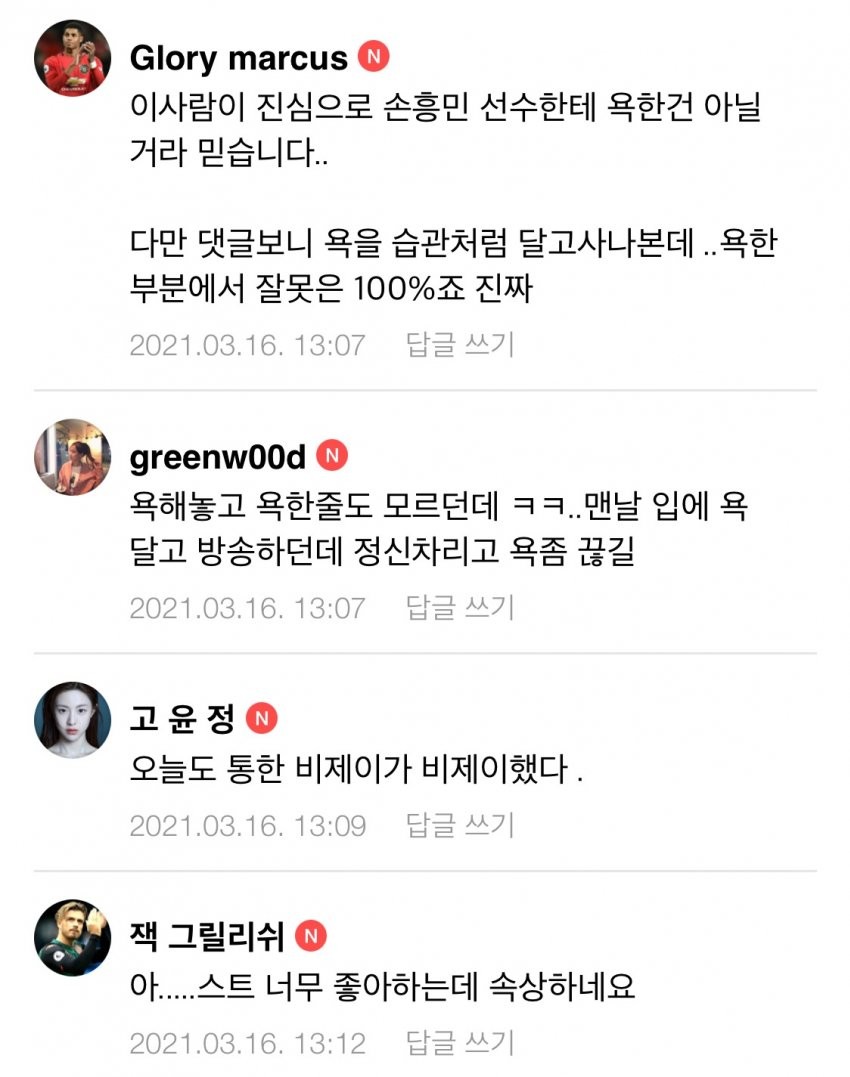Select the nickname 잭 그릴리쉬

pos(207,937)
